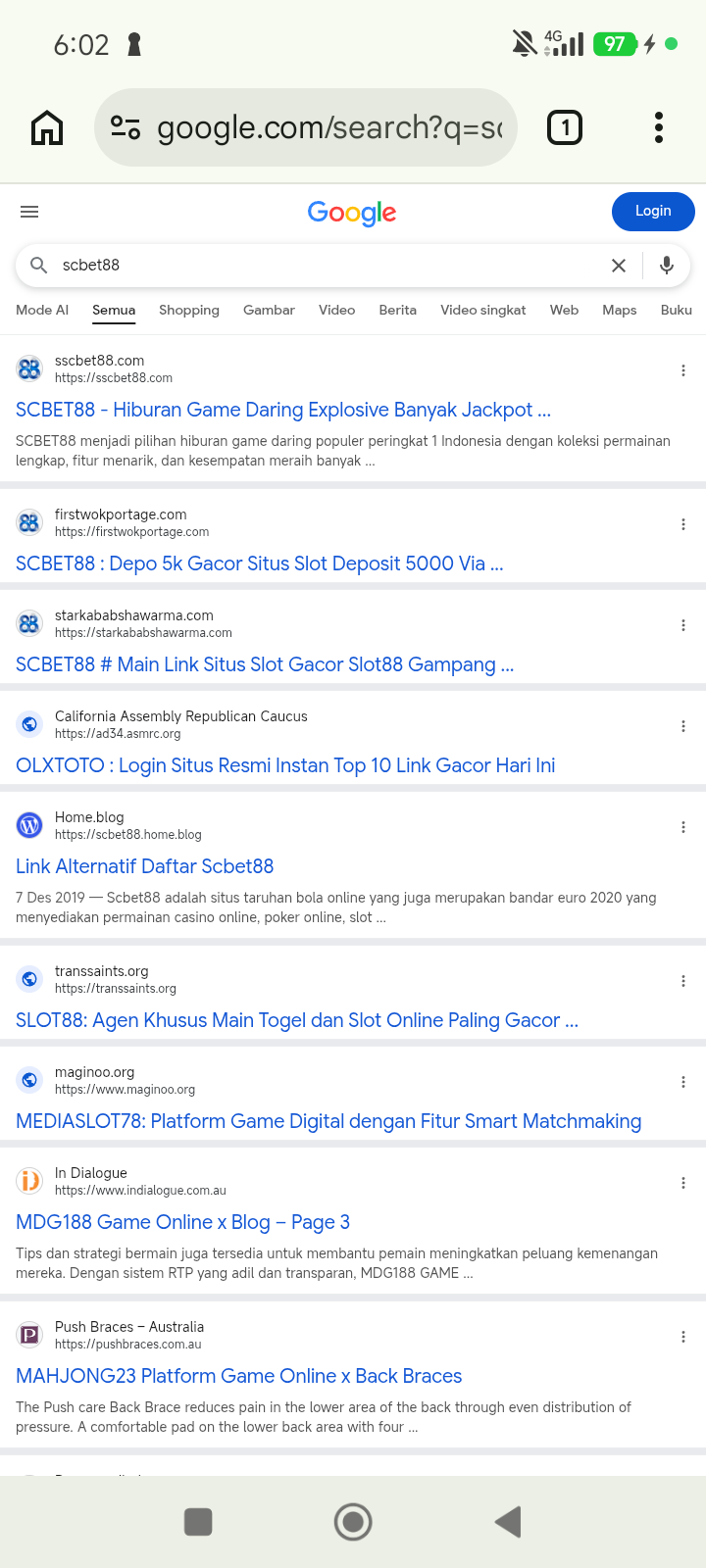Screen dimensions: 706x1568
Task: Open the tab switcher showing 1 tab
Action: pos(564,127)
